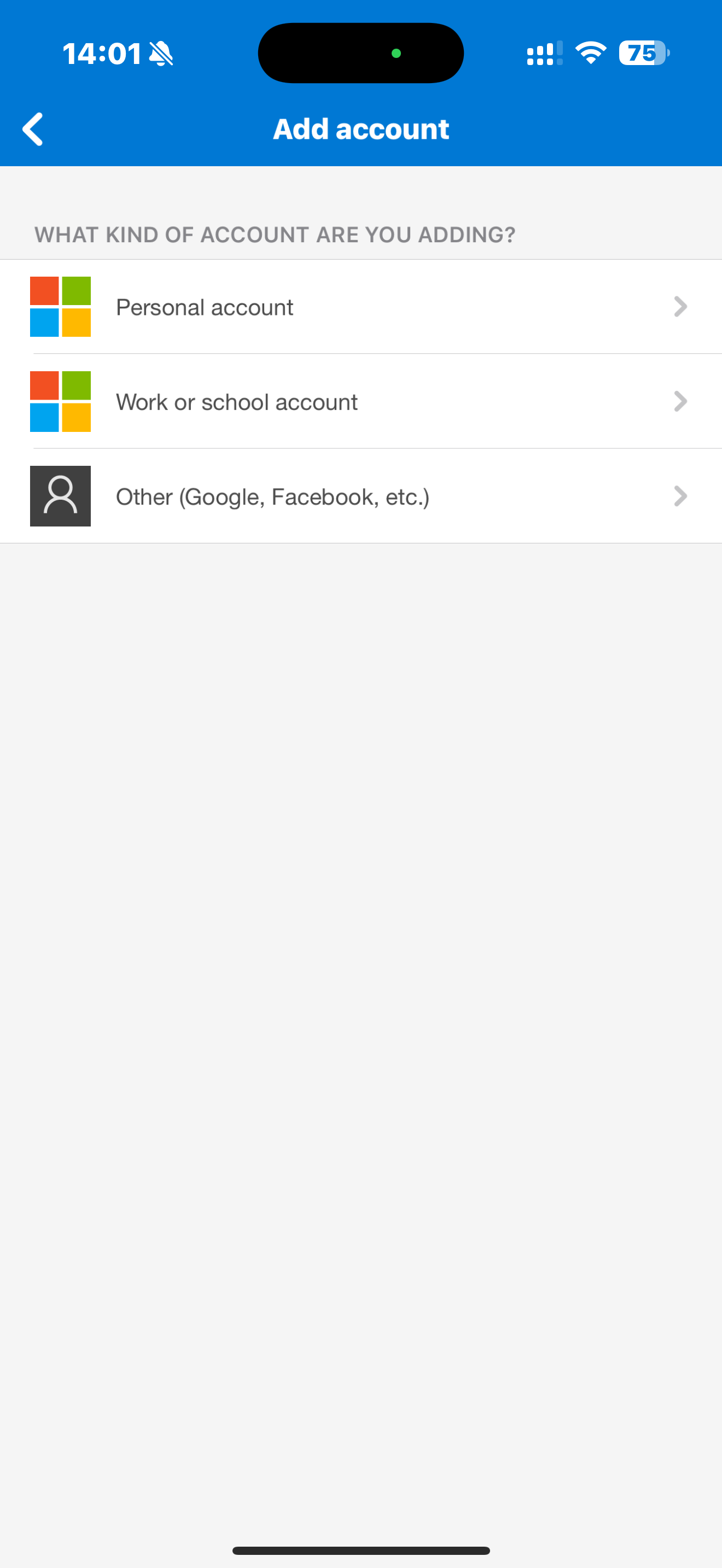Open Other (Google, Facebook, etc.) option

360,496
